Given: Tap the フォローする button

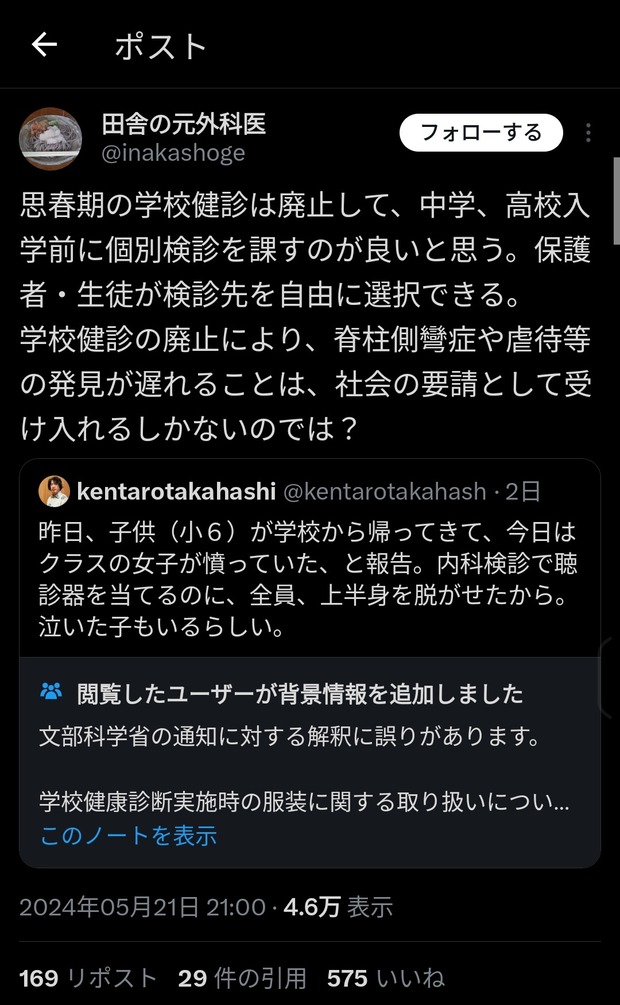Looking at the screenshot, I should pos(480,133).
